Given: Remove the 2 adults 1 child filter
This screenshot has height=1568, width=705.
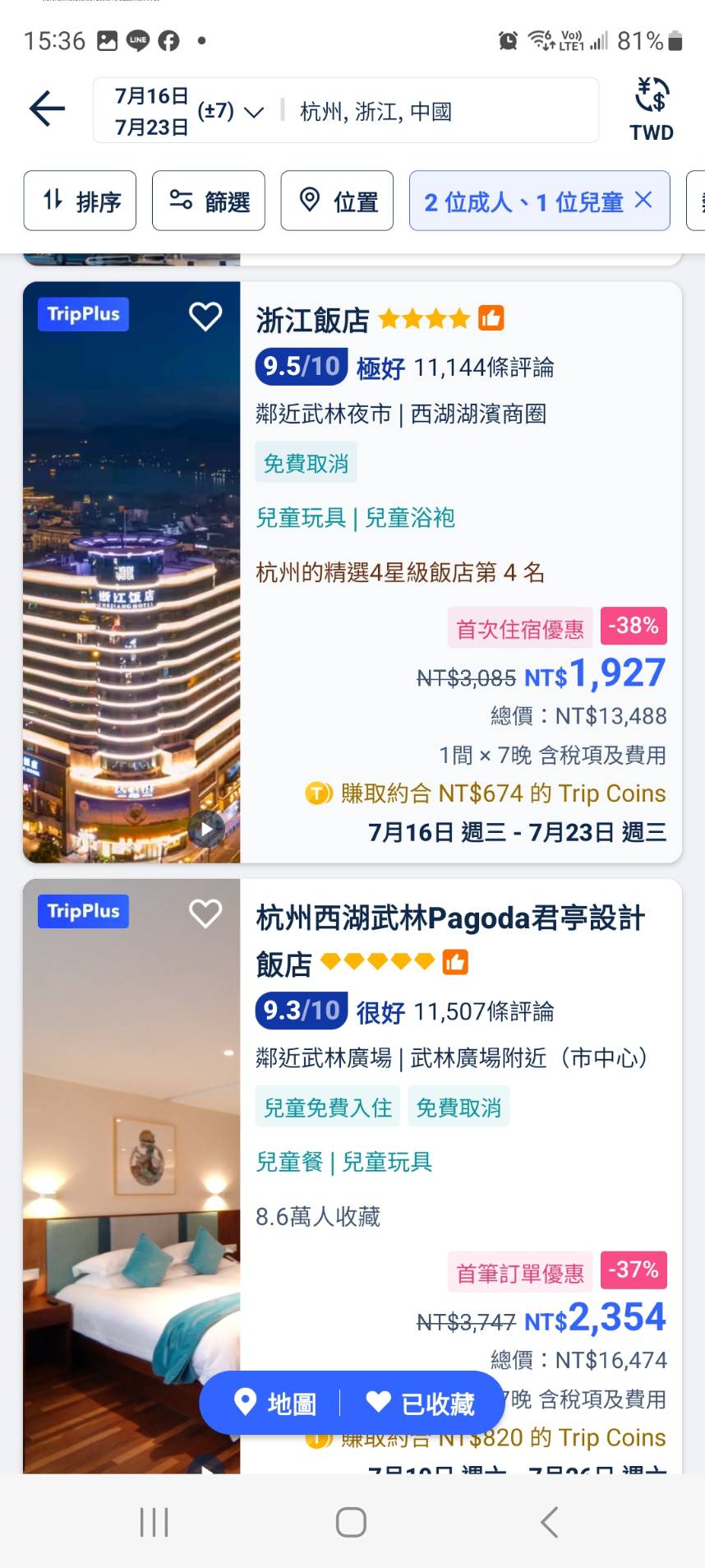Looking at the screenshot, I should click(643, 201).
